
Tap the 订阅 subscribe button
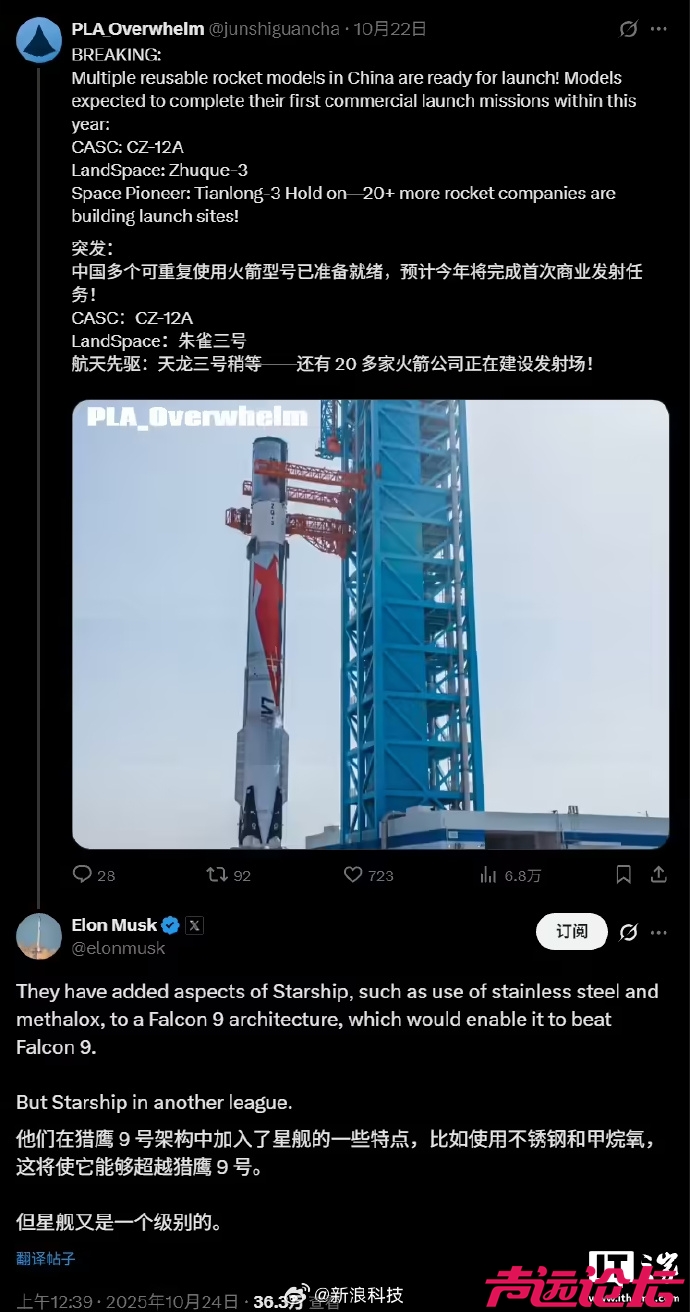point(572,931)
